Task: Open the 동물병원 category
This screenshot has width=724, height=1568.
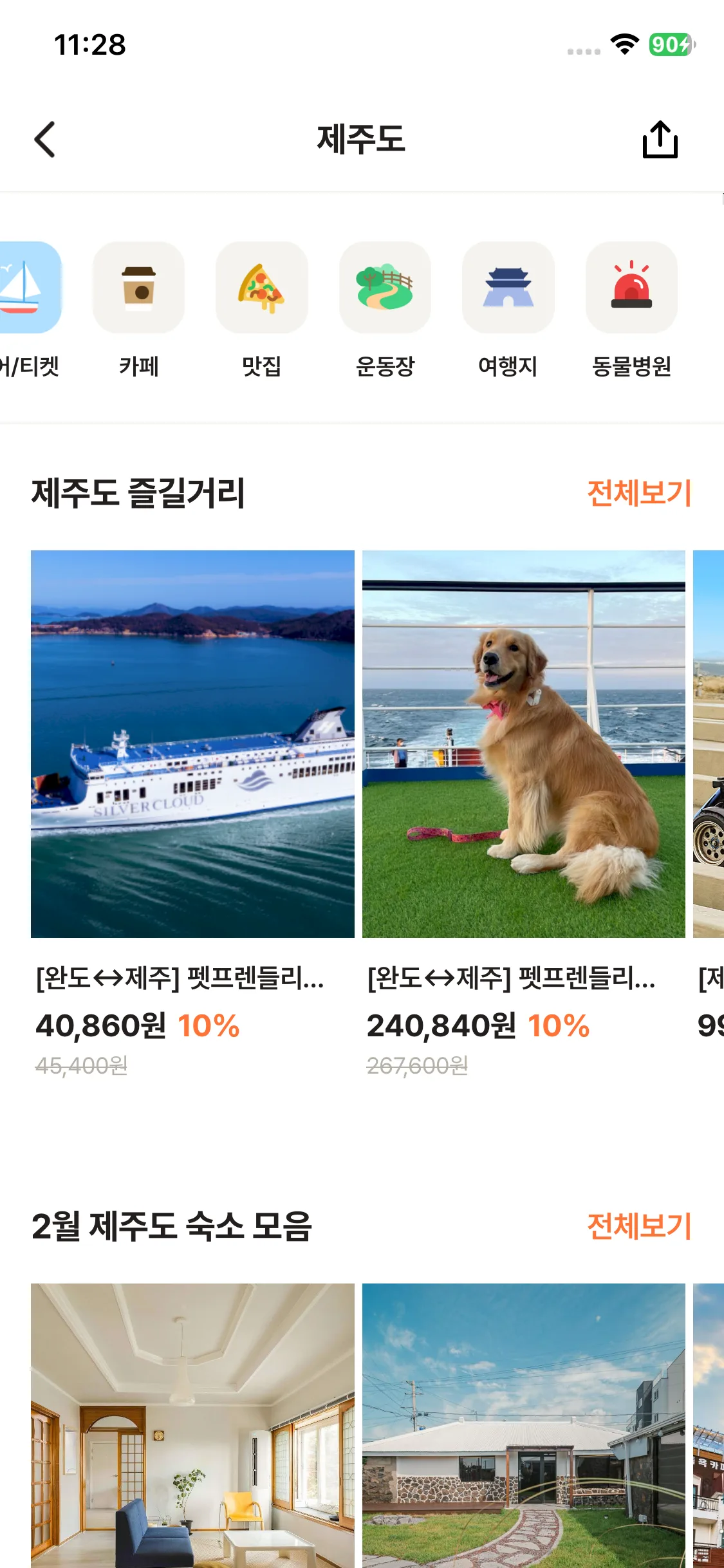Action: click(631, 288)
